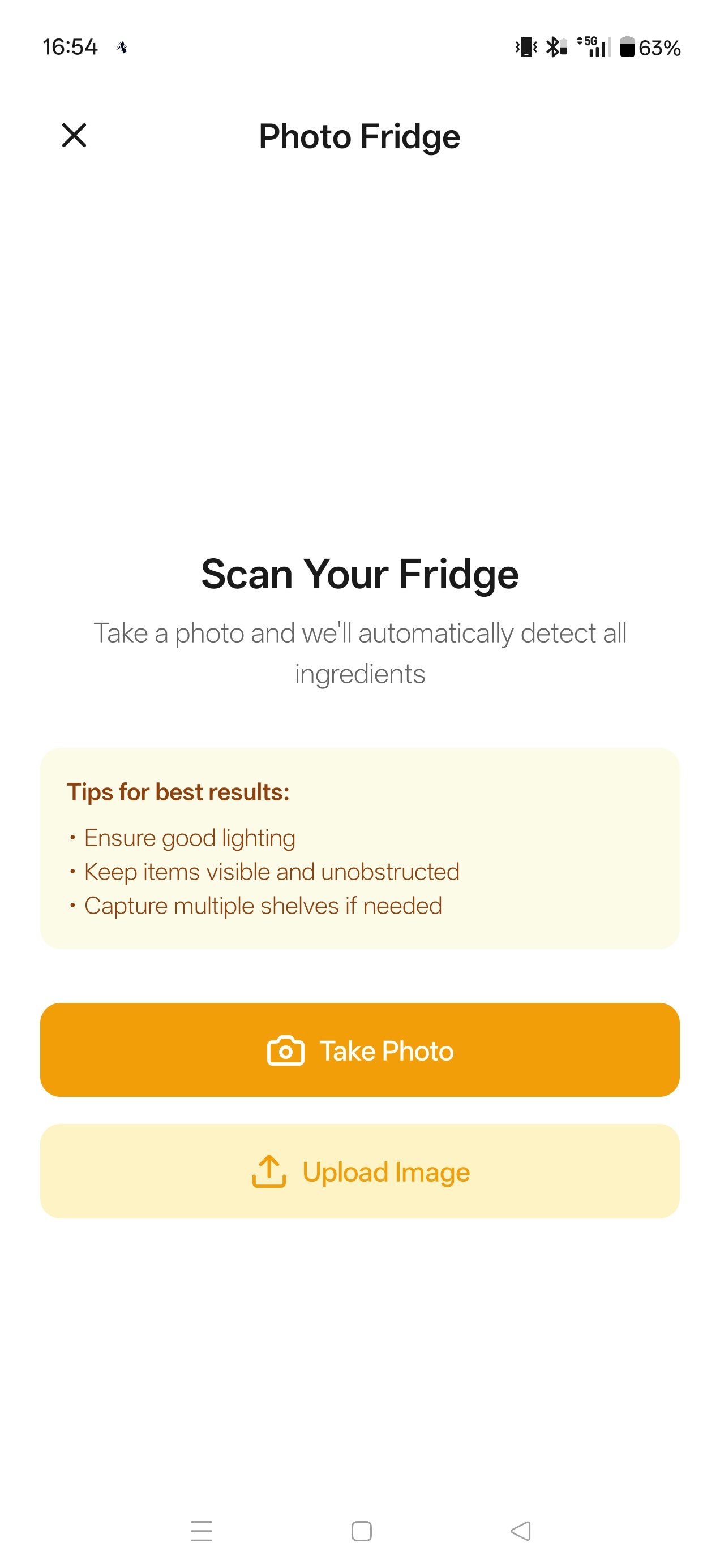Select the Ensure good lighting tip
The image size is (720, 1568).
click(189, 838)
